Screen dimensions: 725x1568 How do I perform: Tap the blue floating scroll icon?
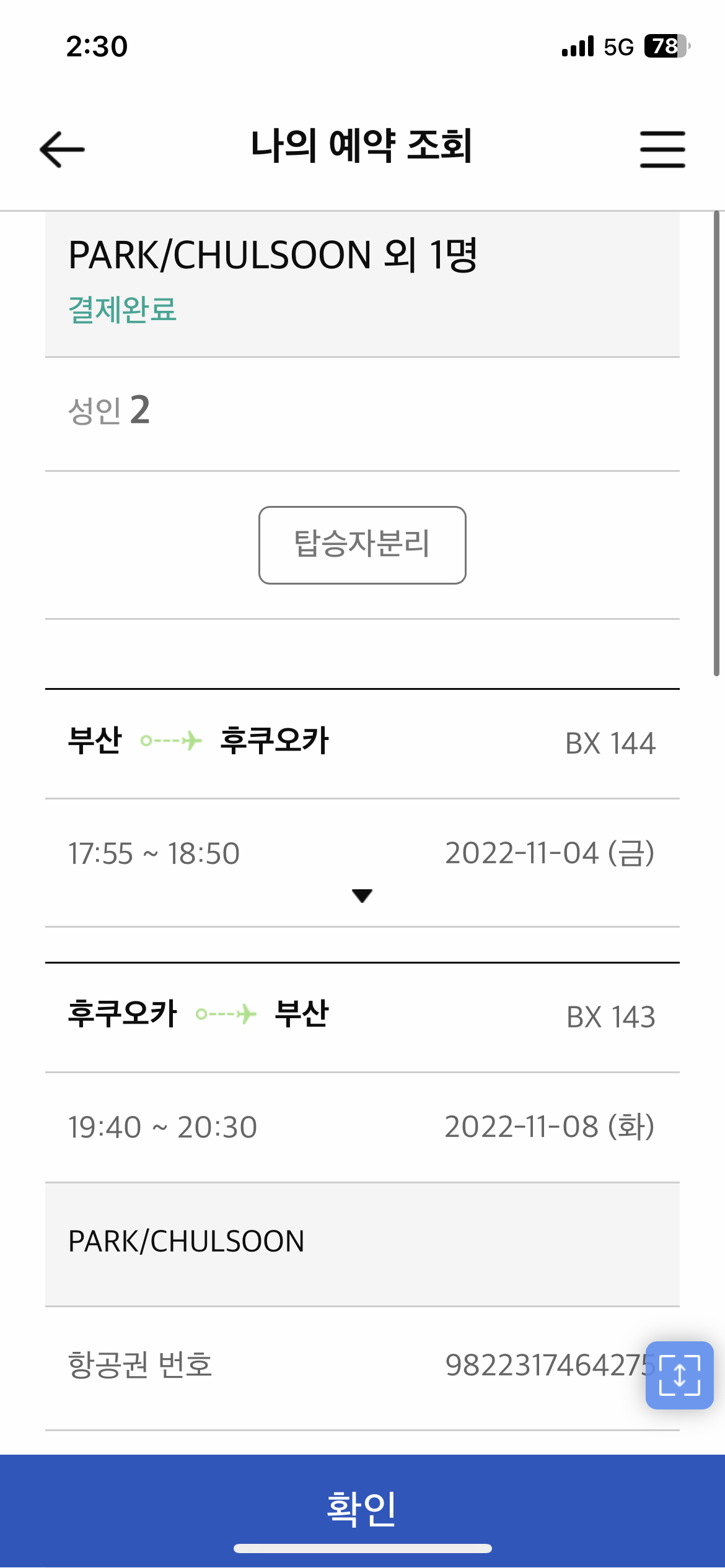(x=680, y=1375)
